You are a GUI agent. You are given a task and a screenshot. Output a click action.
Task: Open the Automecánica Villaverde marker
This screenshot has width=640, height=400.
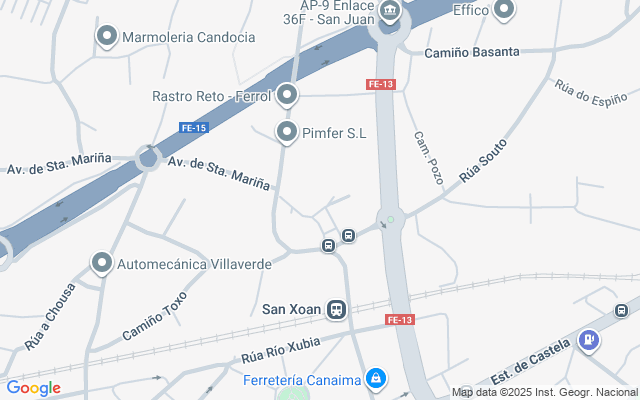[x=102, y=264]
